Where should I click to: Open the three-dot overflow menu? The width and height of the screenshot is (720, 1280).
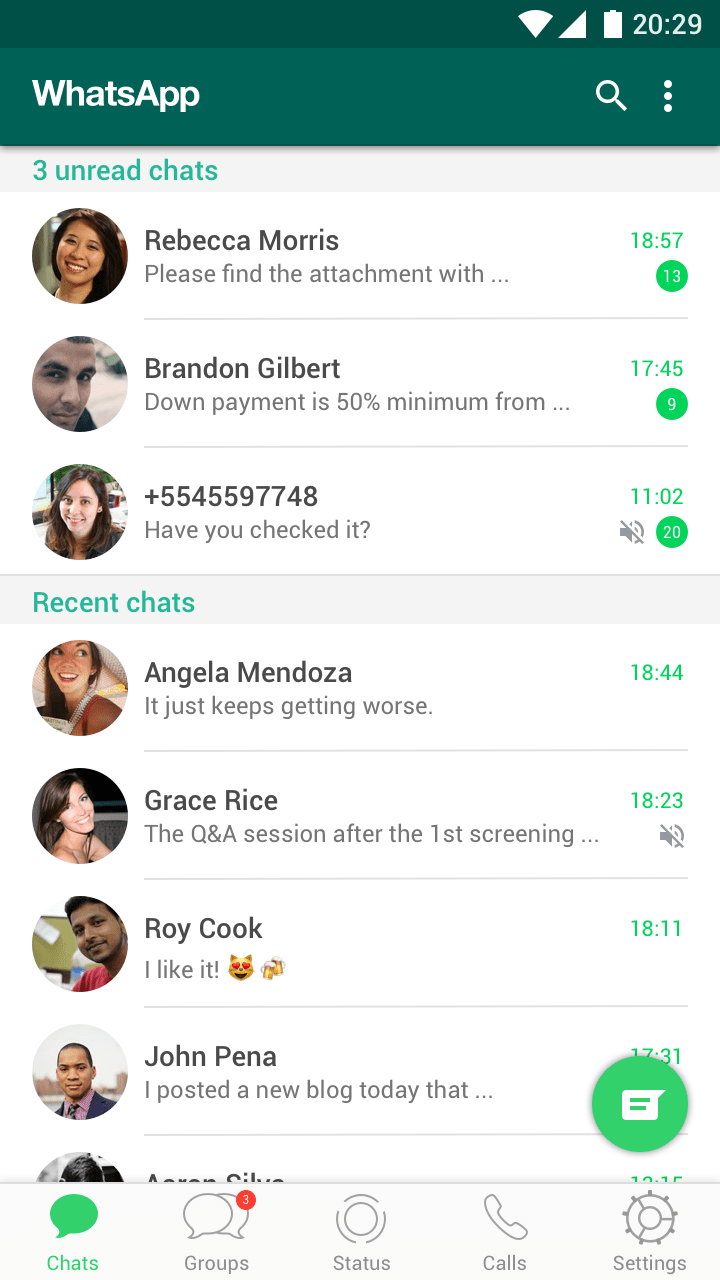pyautogui.click(x=668, y=96)
